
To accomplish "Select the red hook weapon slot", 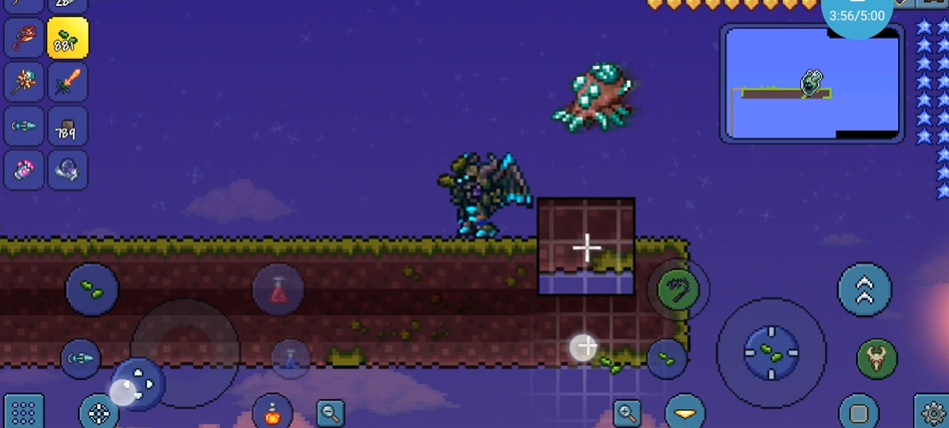I will coord(24,39).
